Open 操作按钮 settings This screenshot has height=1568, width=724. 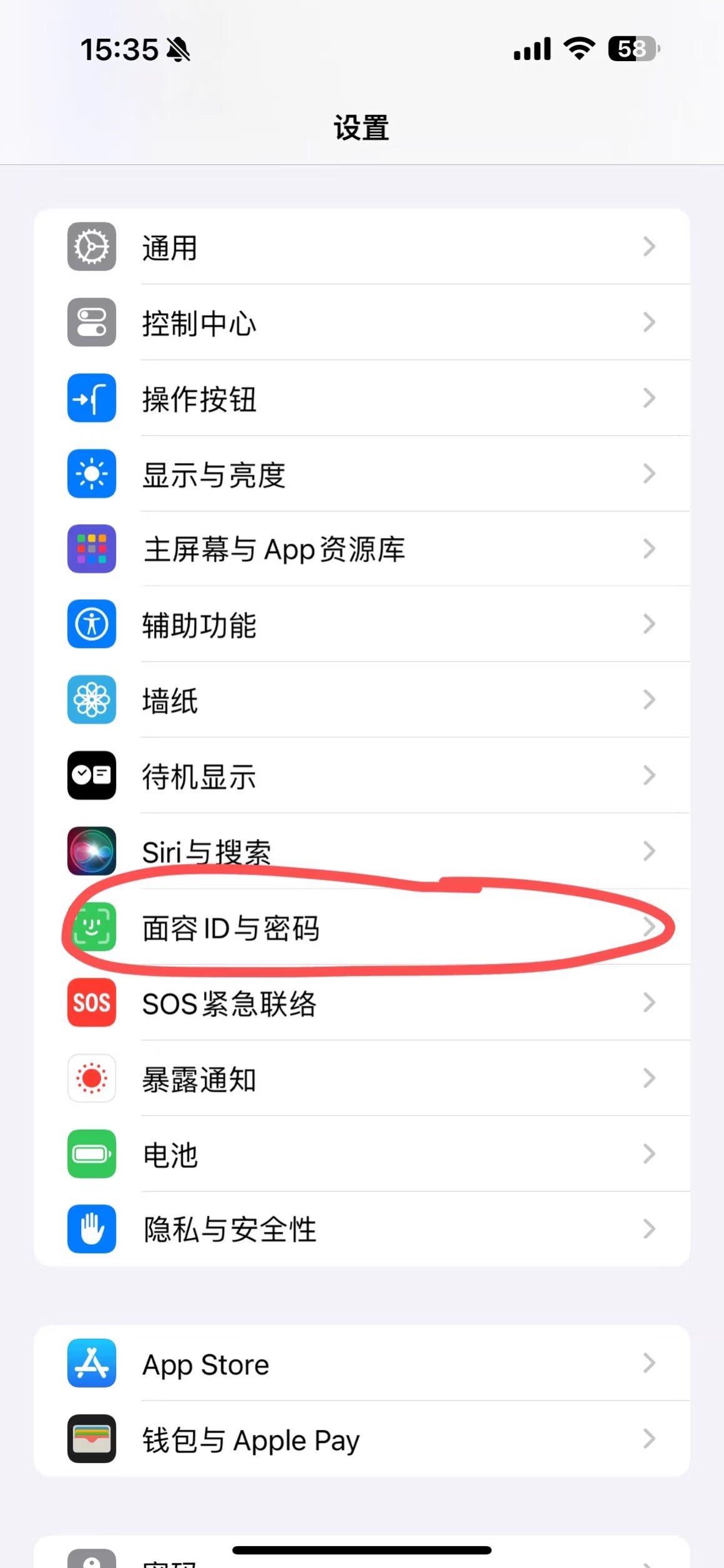click(x=361, y=398)
